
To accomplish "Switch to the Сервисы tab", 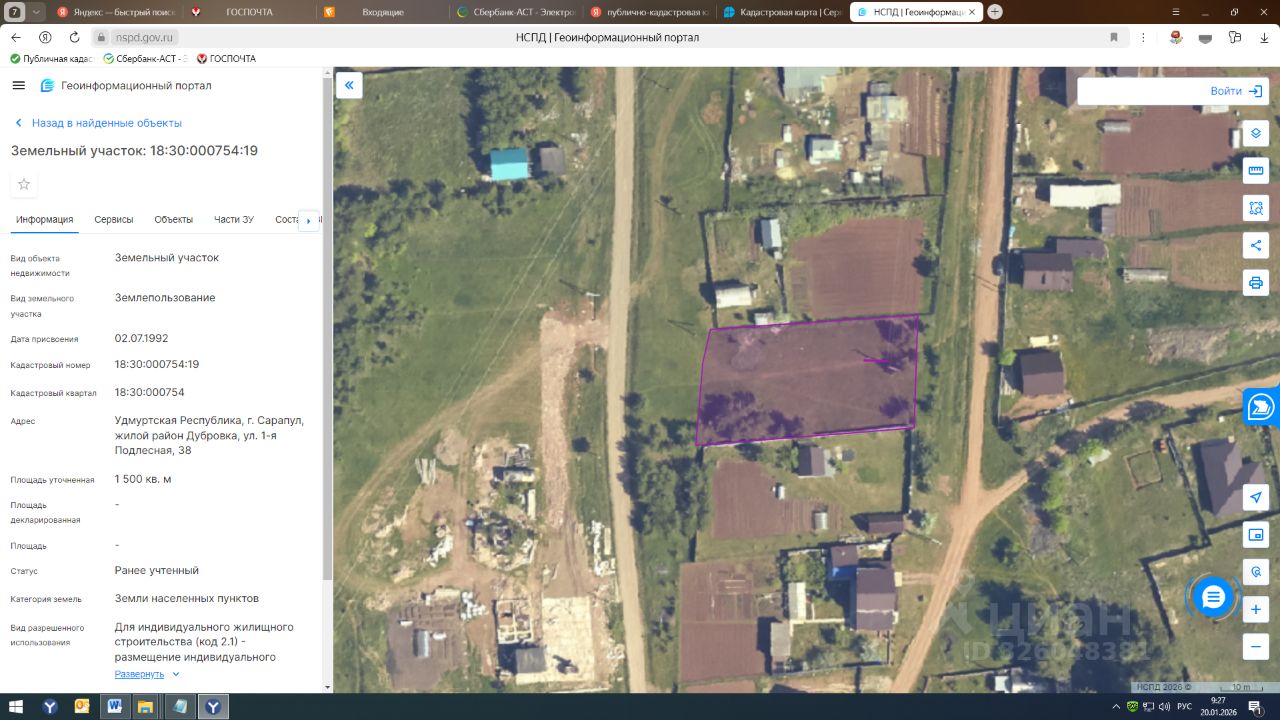I will coord(114,220).
